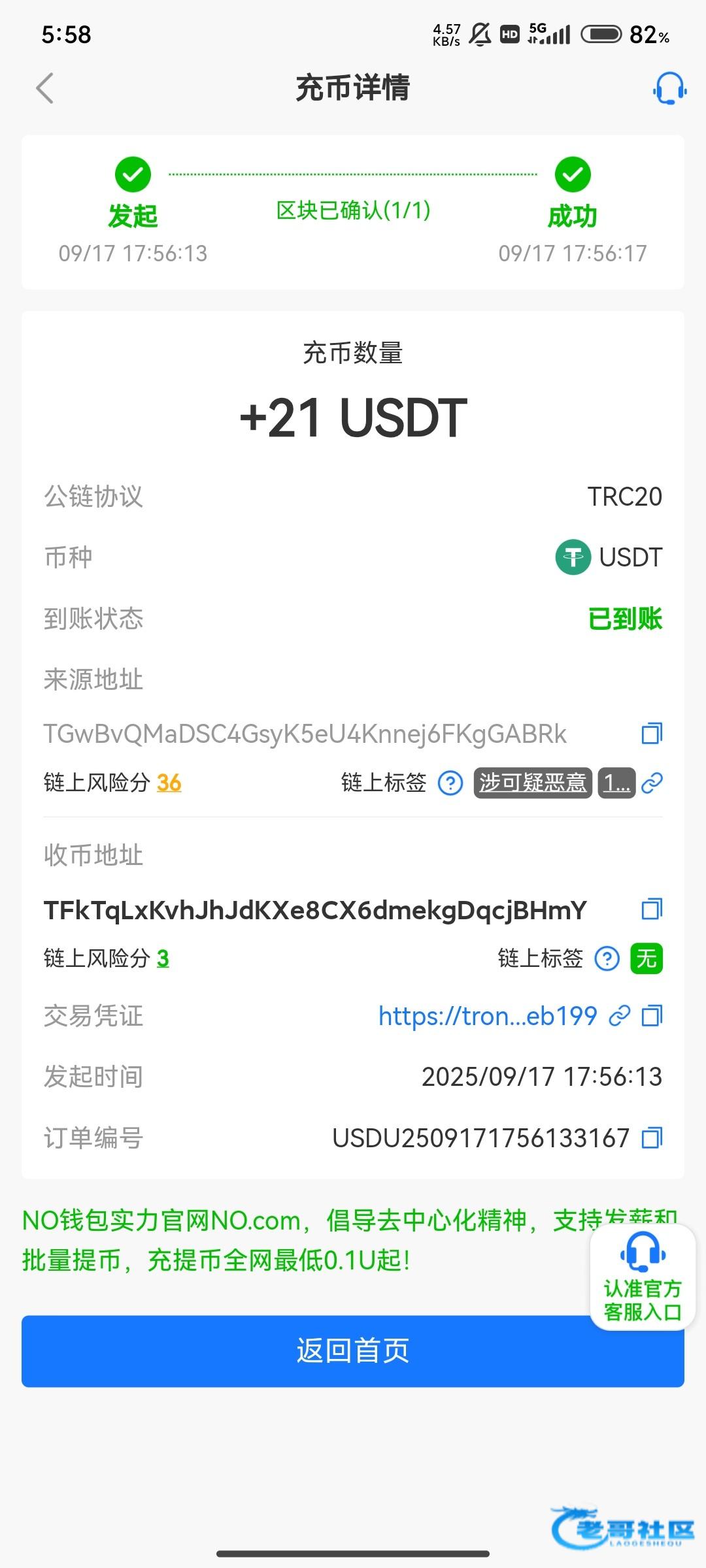Open the chain link icon beside source labels
This screenshot has height=1568, width=706.
pos(652,783)
